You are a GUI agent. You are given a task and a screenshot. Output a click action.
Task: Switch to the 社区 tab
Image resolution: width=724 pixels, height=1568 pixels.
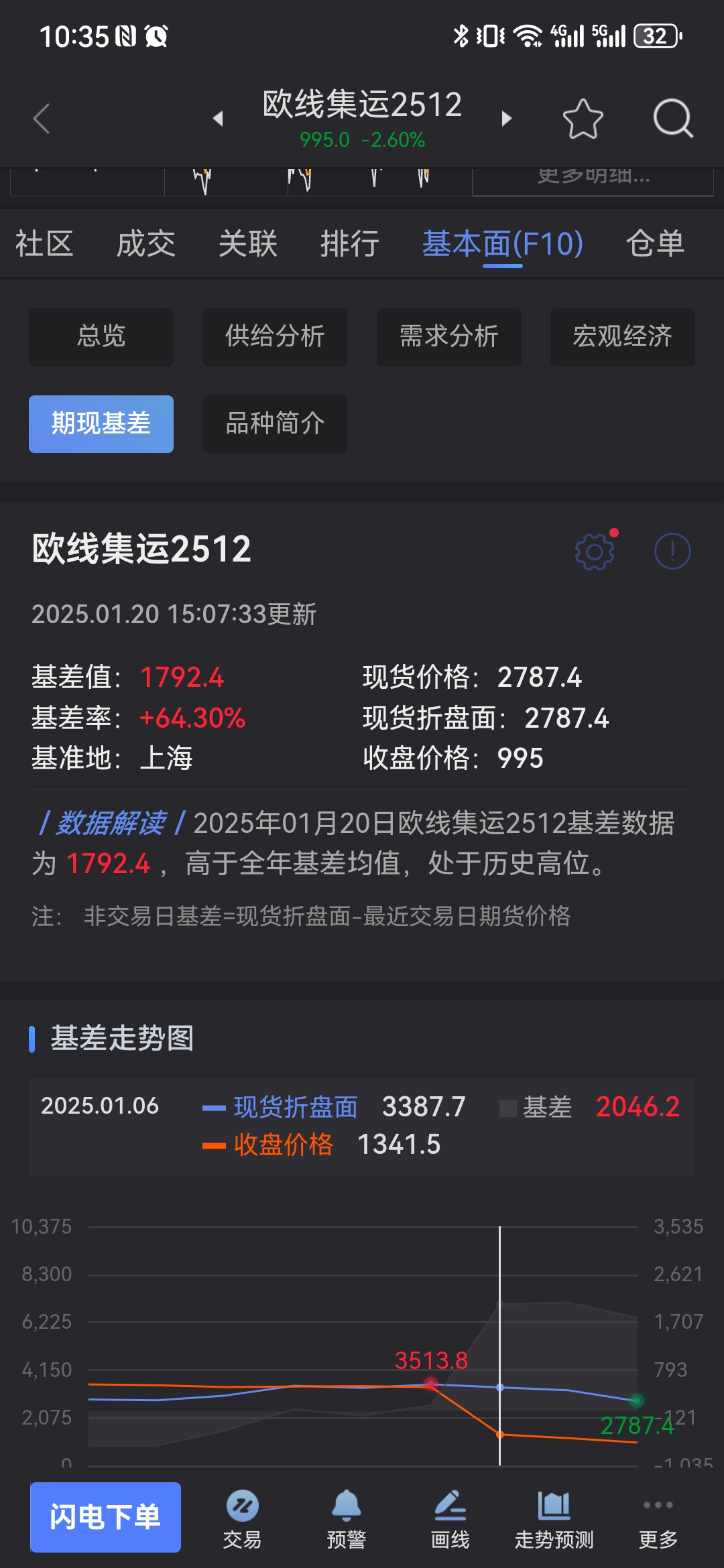pos(44,243)
